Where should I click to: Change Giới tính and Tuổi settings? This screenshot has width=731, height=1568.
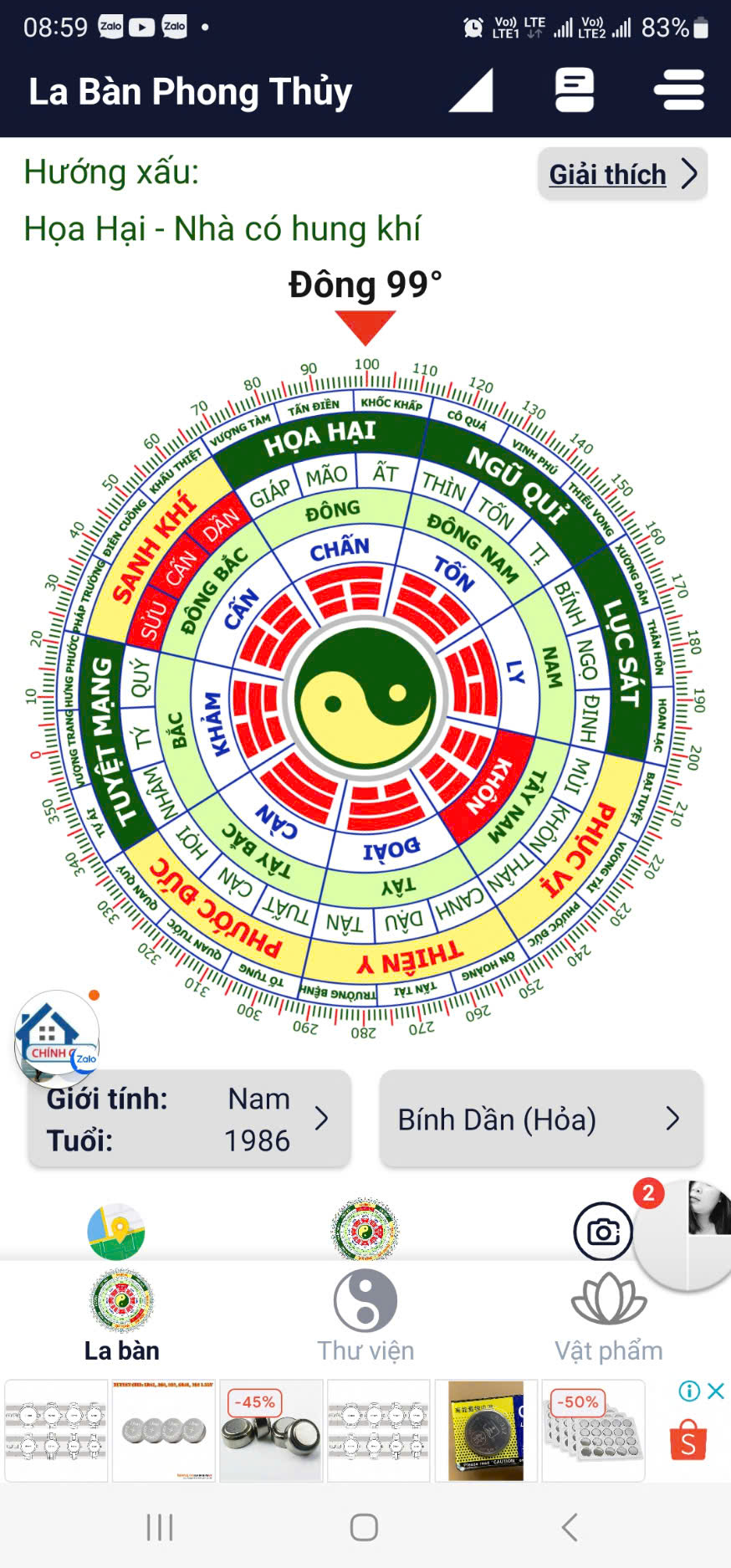click(x=190, y=1119)
